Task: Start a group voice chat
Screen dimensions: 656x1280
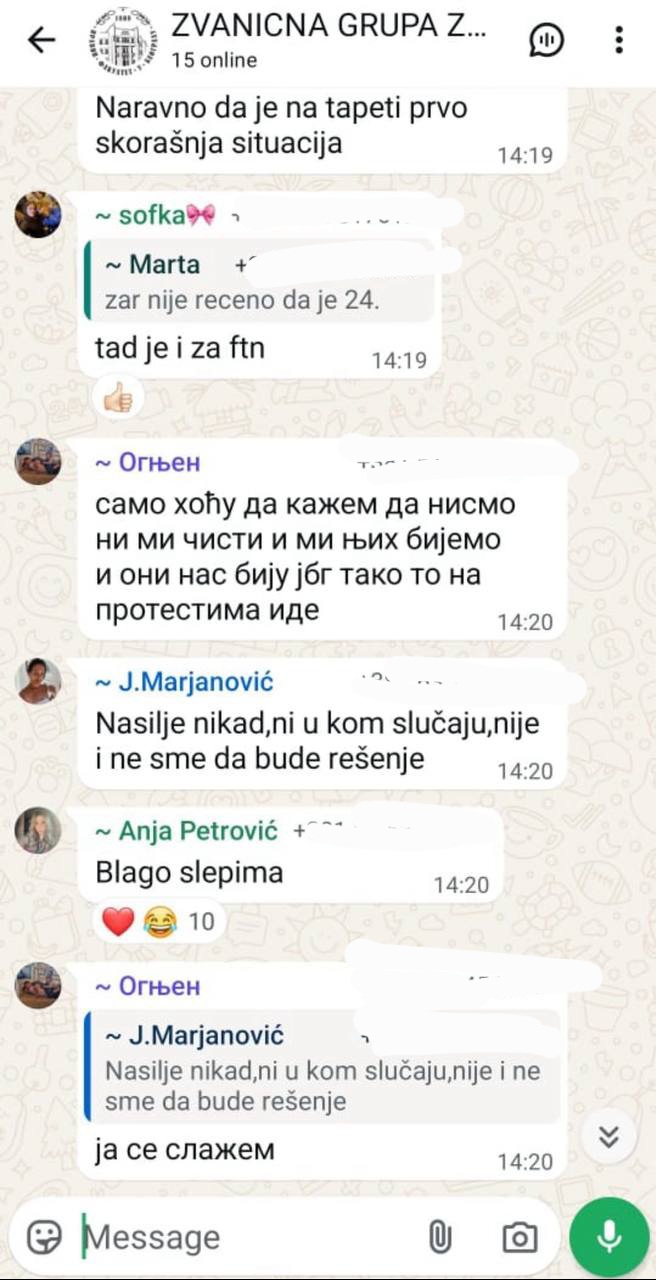Action: pyautogui.click(x=546, y=40)
